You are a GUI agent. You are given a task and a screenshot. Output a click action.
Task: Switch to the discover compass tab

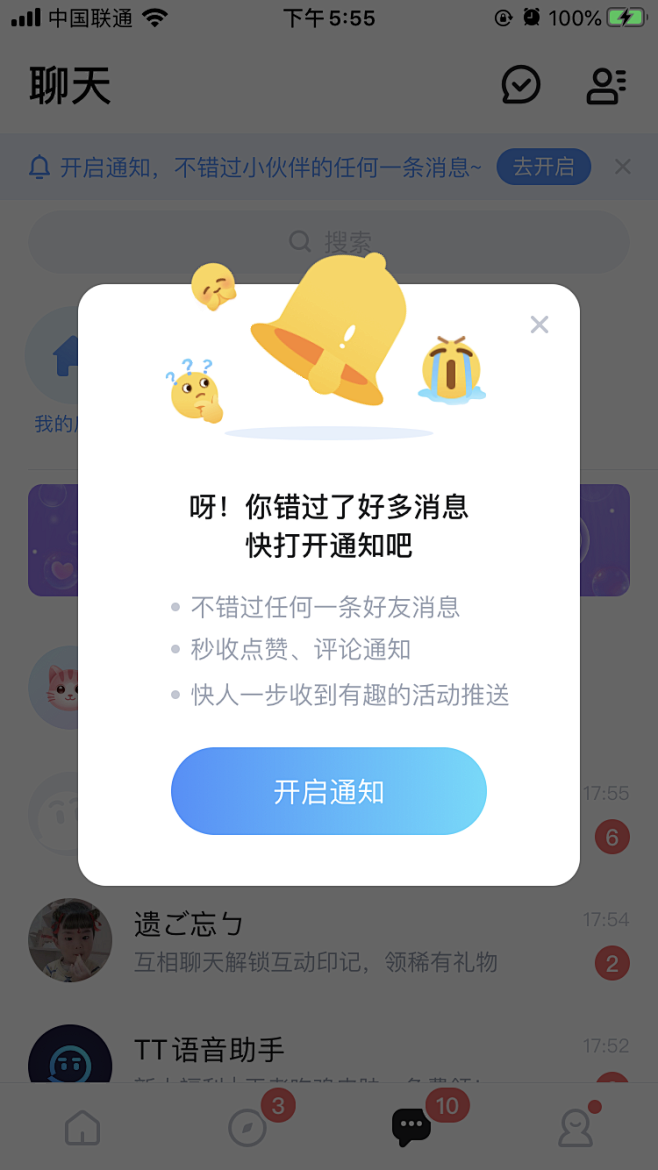pos(247,1128)
